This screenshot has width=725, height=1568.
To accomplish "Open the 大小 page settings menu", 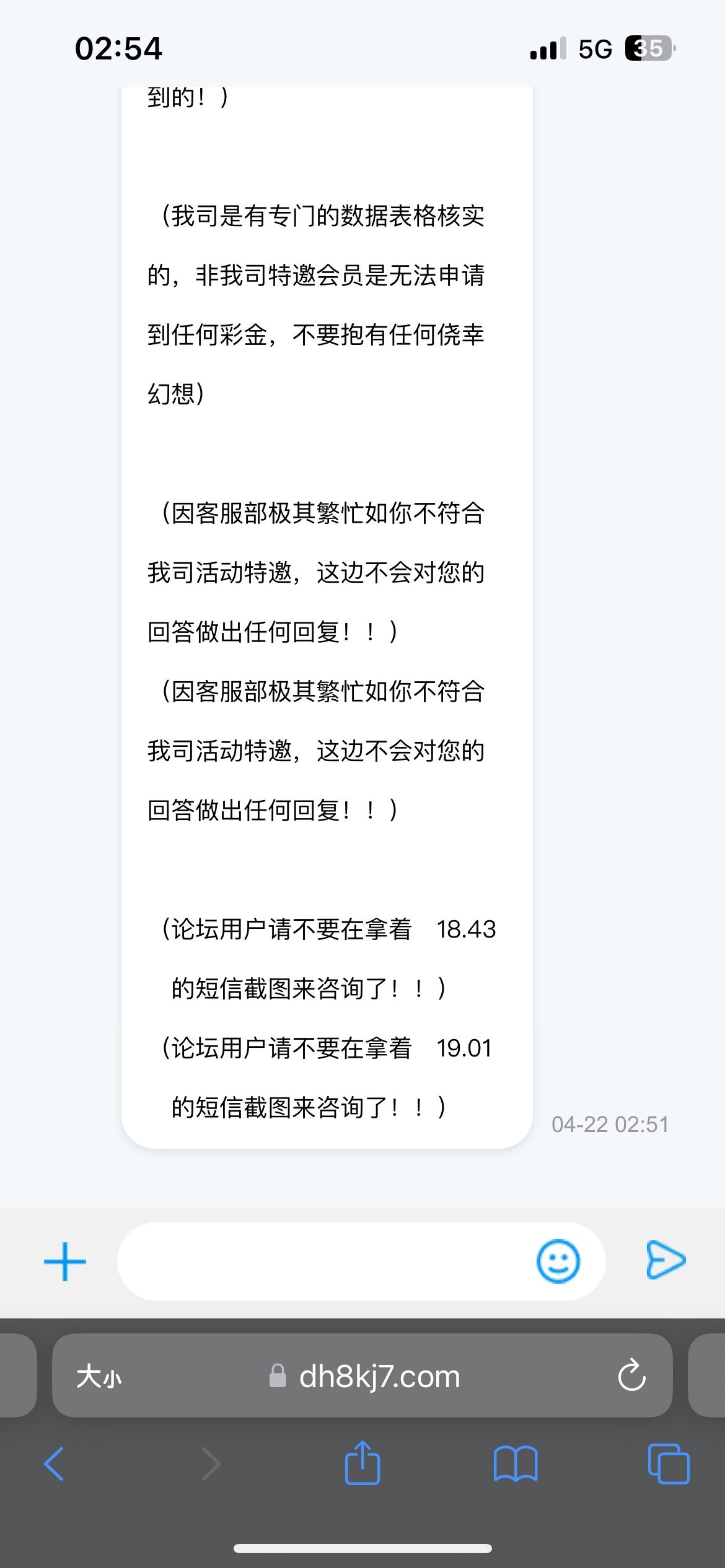I will tap(99, 1377).
